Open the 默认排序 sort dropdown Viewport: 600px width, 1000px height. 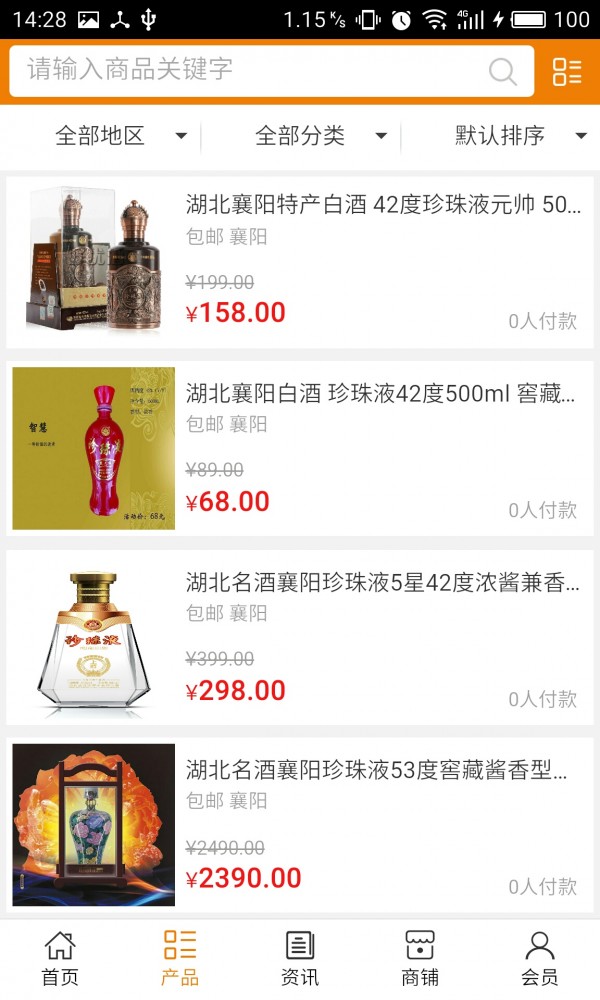coord(520,136)
